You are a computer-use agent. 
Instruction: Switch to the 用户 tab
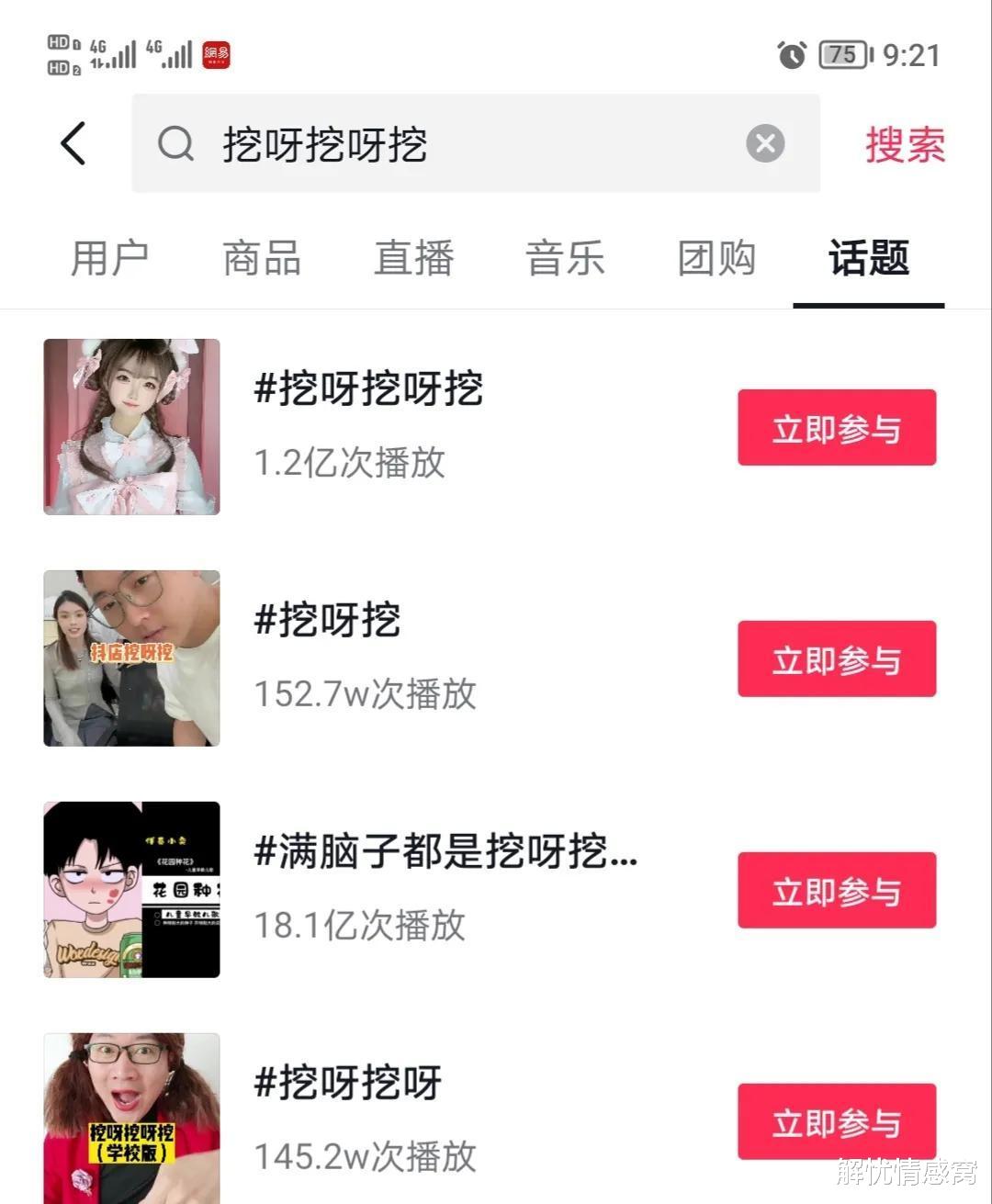pos(109,260)
